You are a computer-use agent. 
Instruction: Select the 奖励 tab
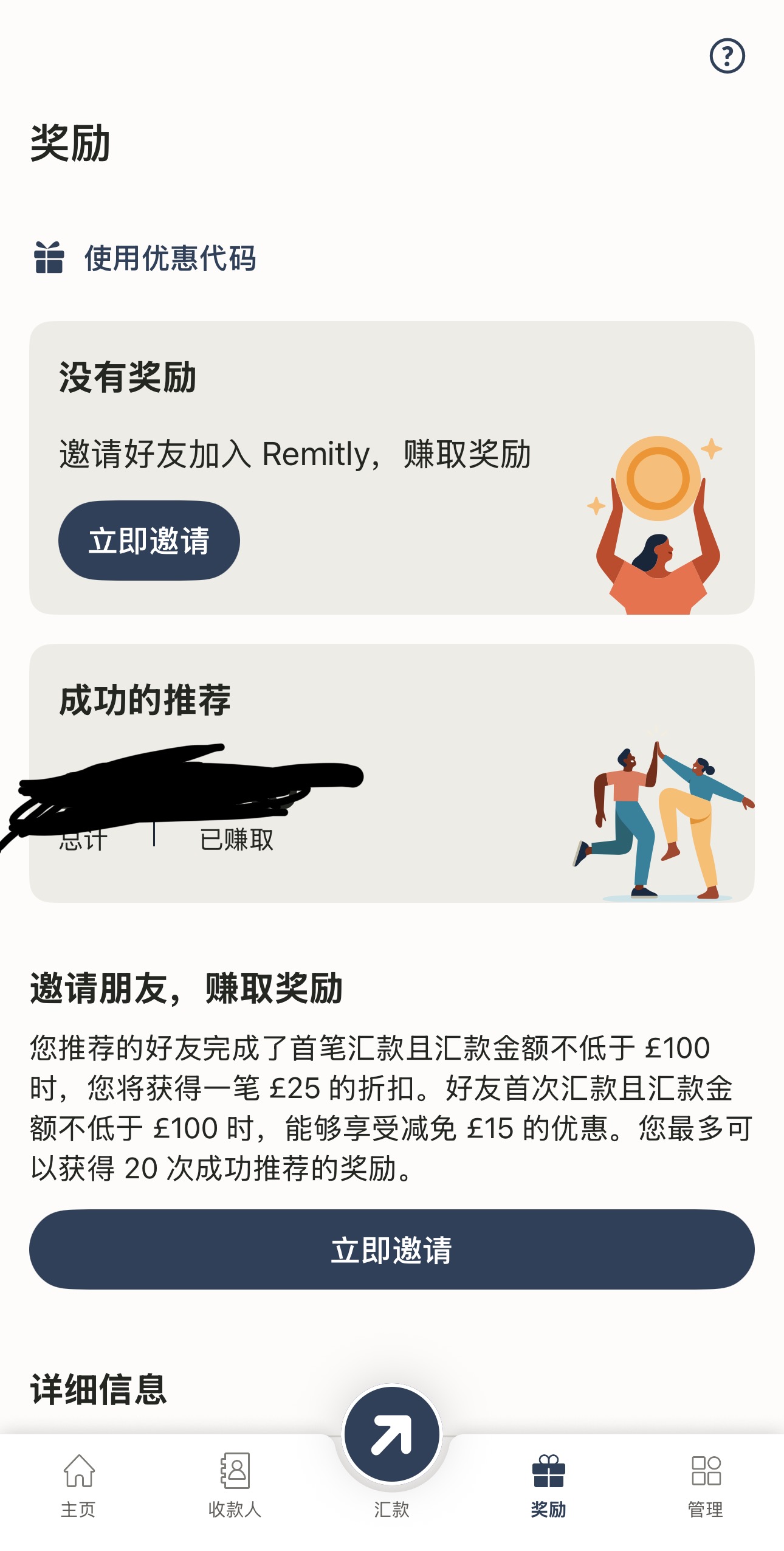coord(548,1485)
